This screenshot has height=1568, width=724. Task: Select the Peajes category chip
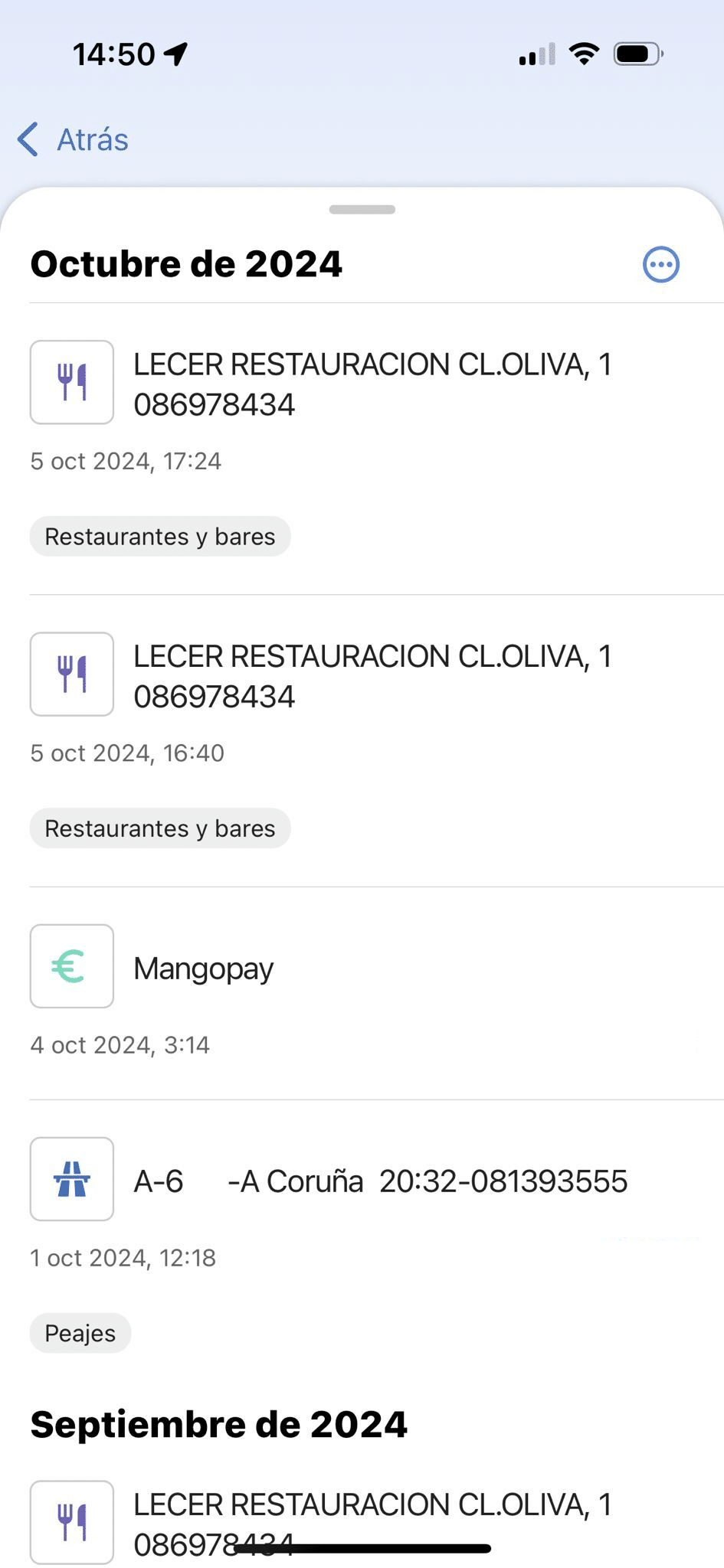80,1333
